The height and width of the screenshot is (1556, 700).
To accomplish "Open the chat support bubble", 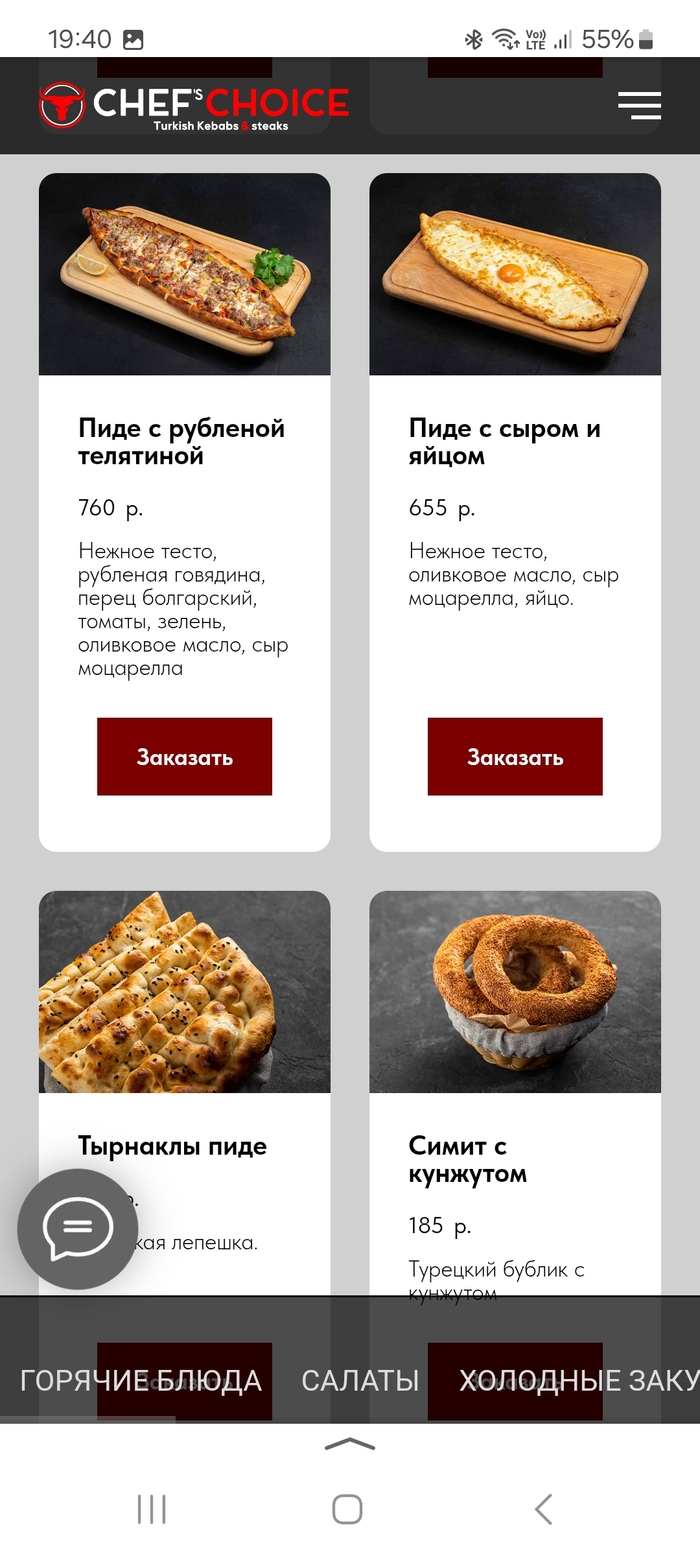I will (x=78, y=1229).
